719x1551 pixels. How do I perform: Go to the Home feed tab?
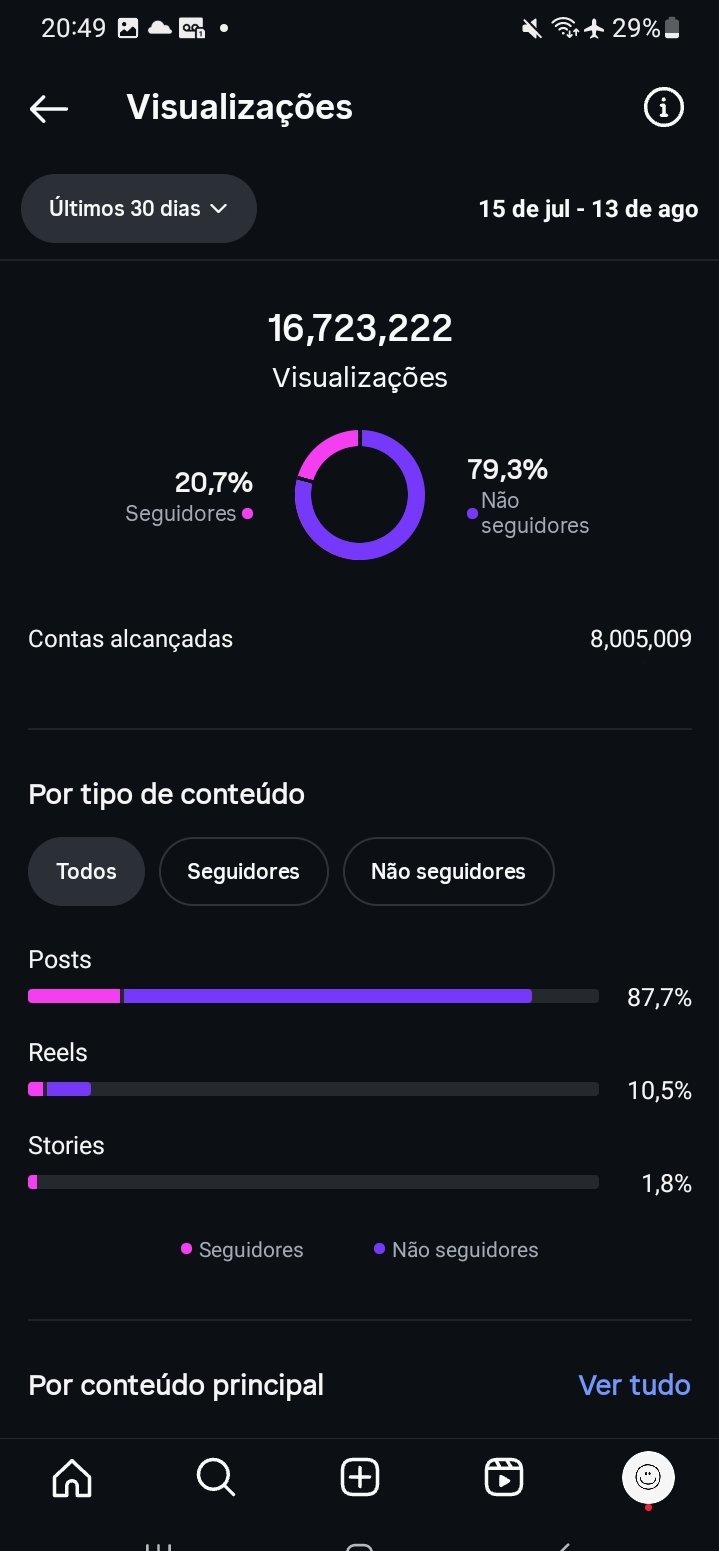[72, 1476]
